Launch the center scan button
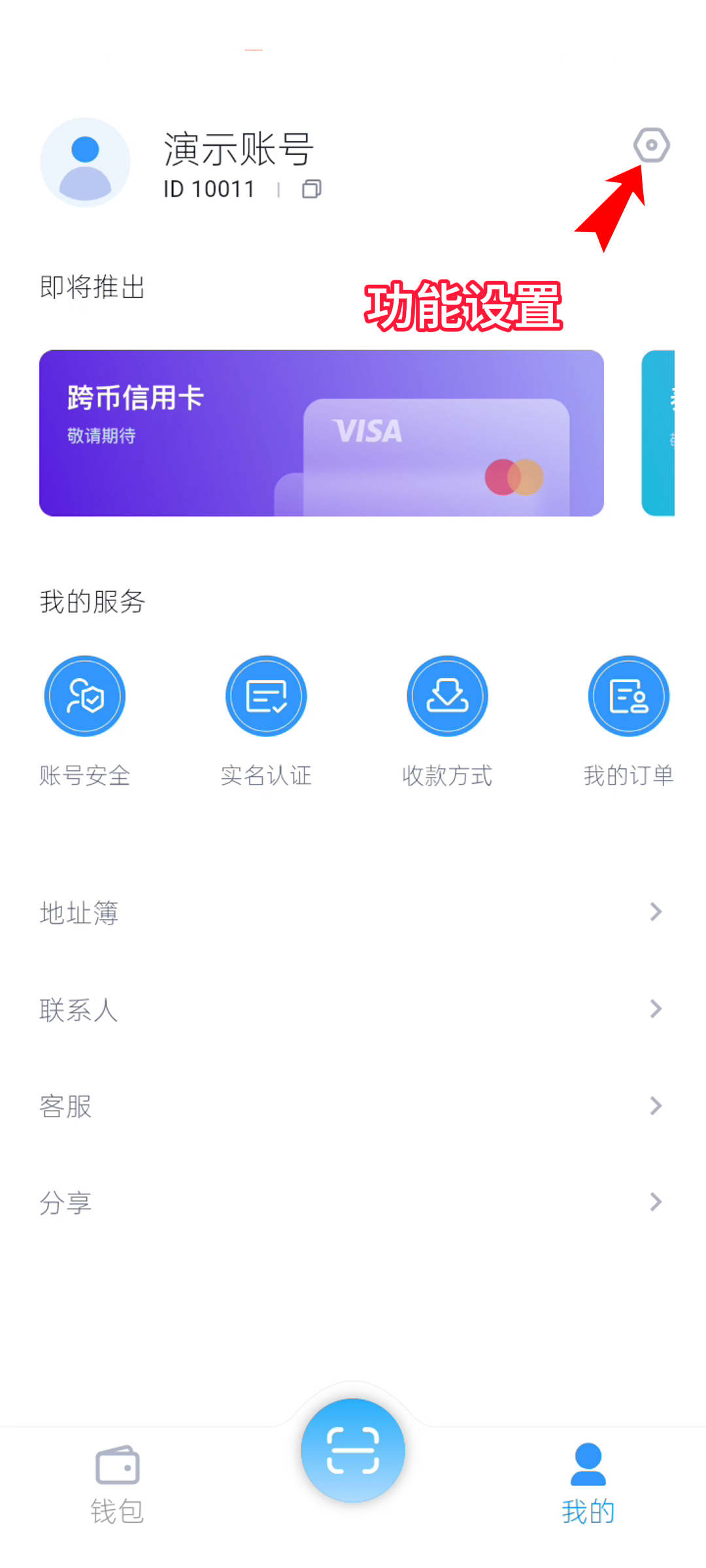This screenshot has width=706, height=1568. pyautogui.click(x=353, y=1450)
